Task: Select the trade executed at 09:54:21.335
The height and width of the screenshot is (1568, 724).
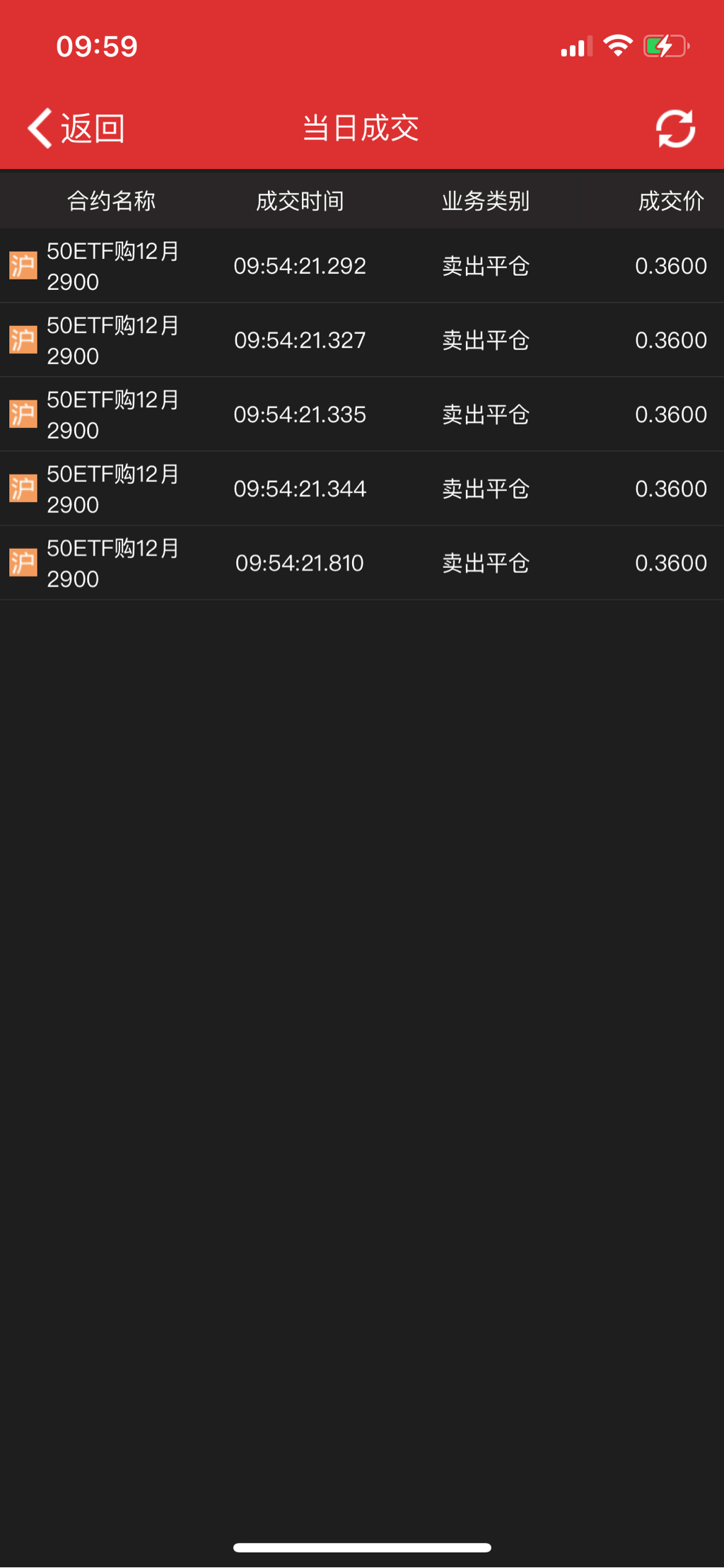Action: tap(362, 414)
